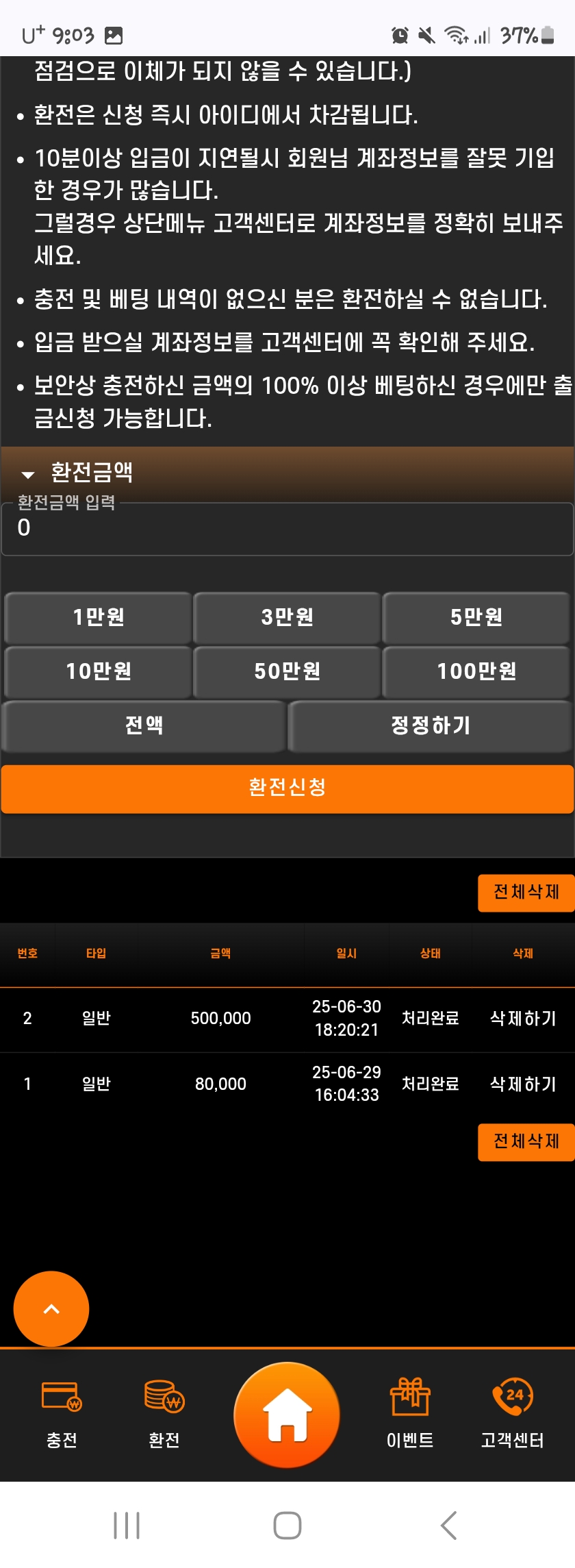Tap the system back button
The height and width of the screenshot is (1568, 575).
[x=448, y=1526]
